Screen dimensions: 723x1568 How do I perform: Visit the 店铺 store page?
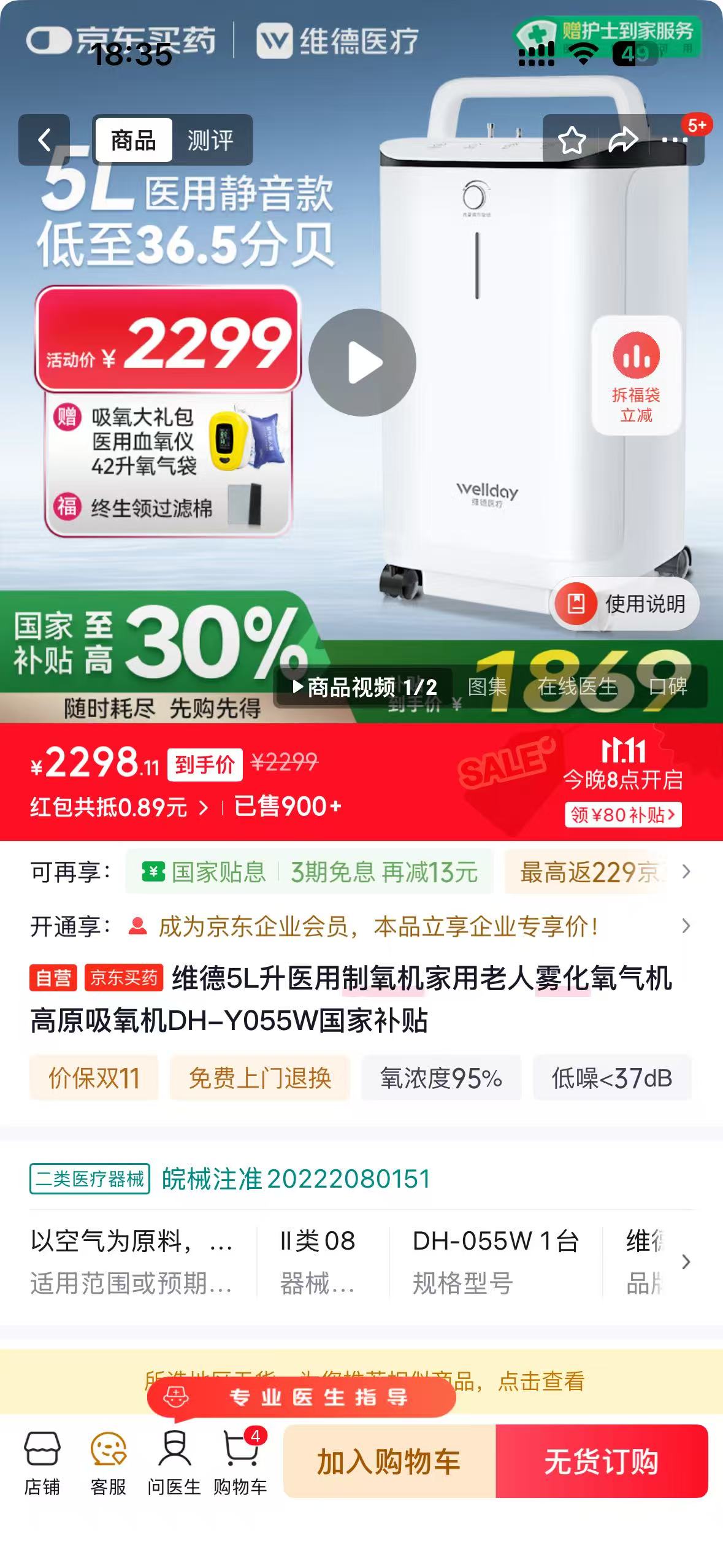[x=42, y=1462]
